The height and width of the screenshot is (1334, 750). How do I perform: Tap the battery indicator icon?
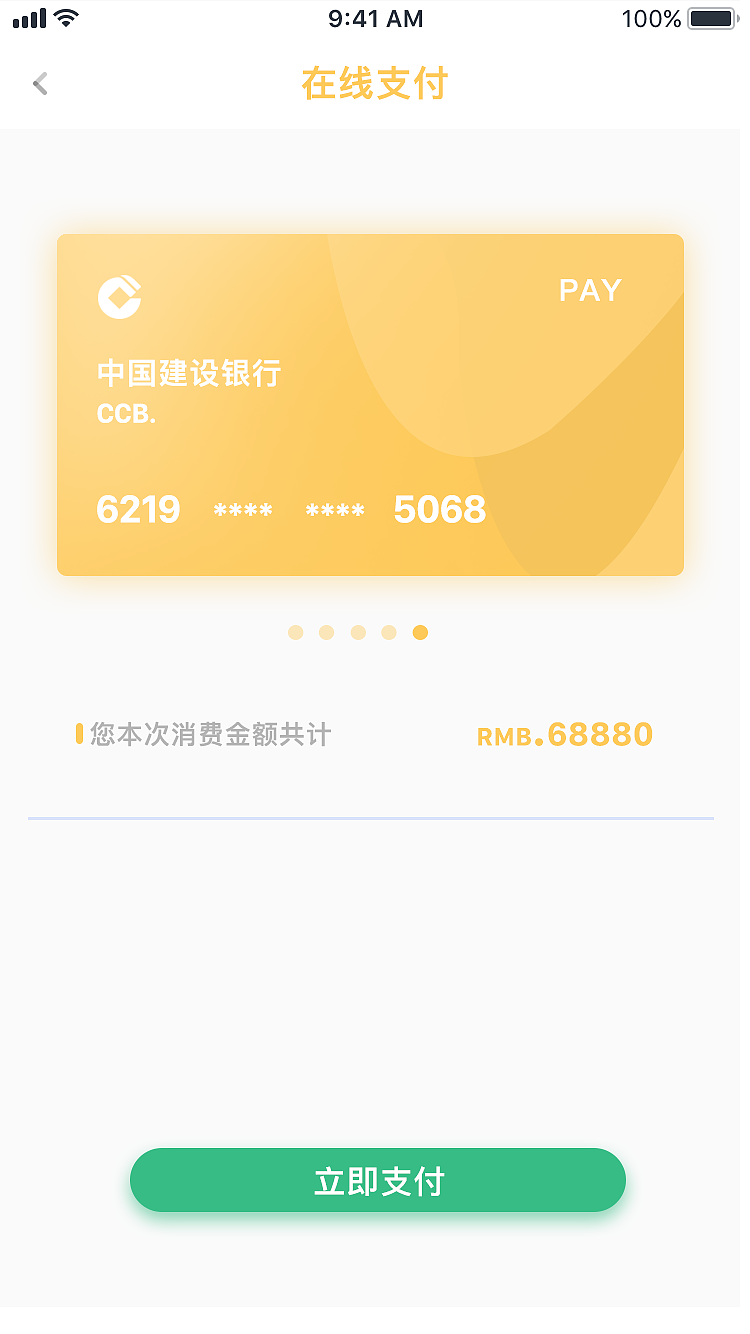coord(710,17)
